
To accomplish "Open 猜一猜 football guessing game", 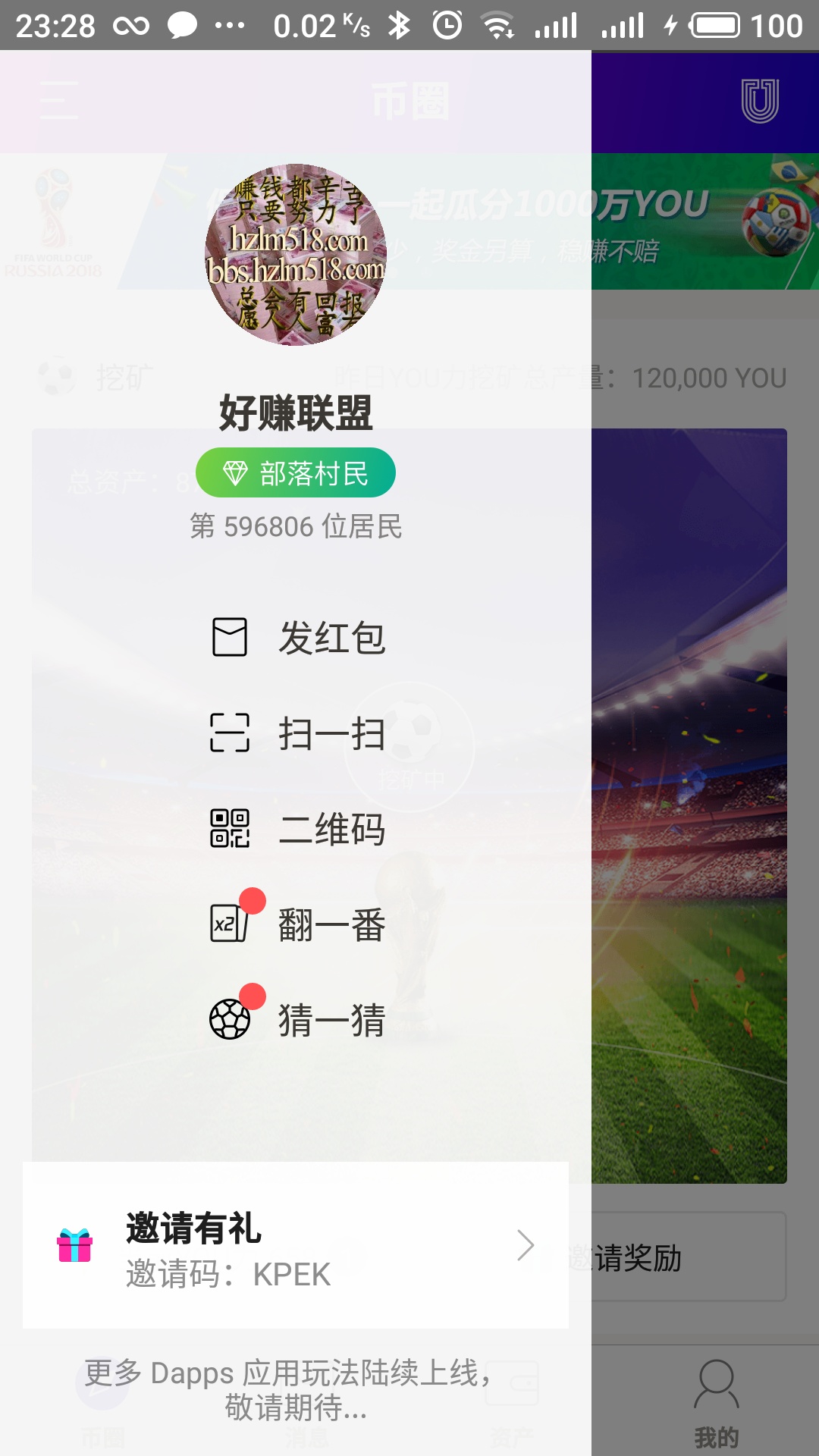I will pyautogui.click(x=297, y=1020).
